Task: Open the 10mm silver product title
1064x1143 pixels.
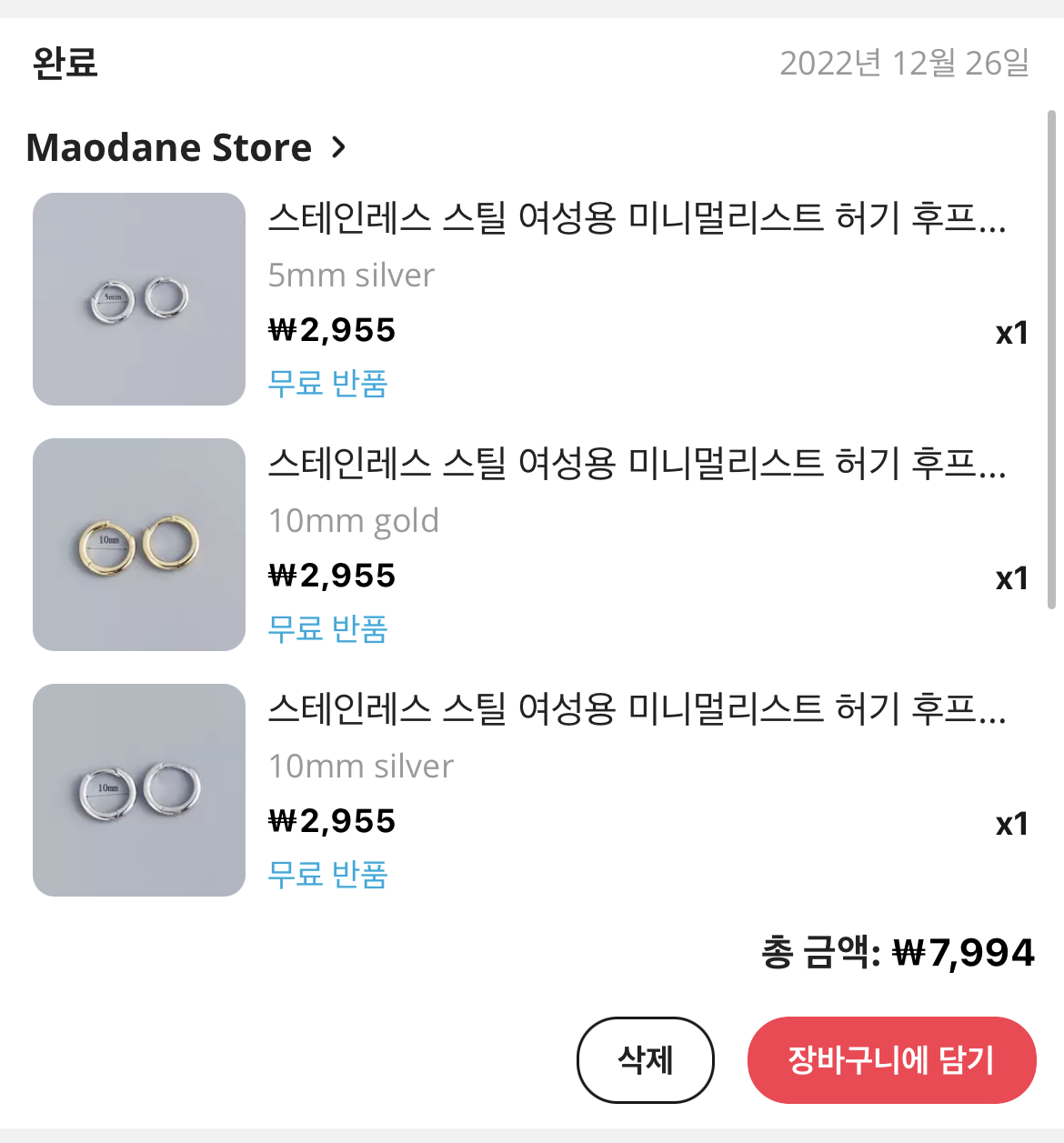Action: [x=637, y=712]
